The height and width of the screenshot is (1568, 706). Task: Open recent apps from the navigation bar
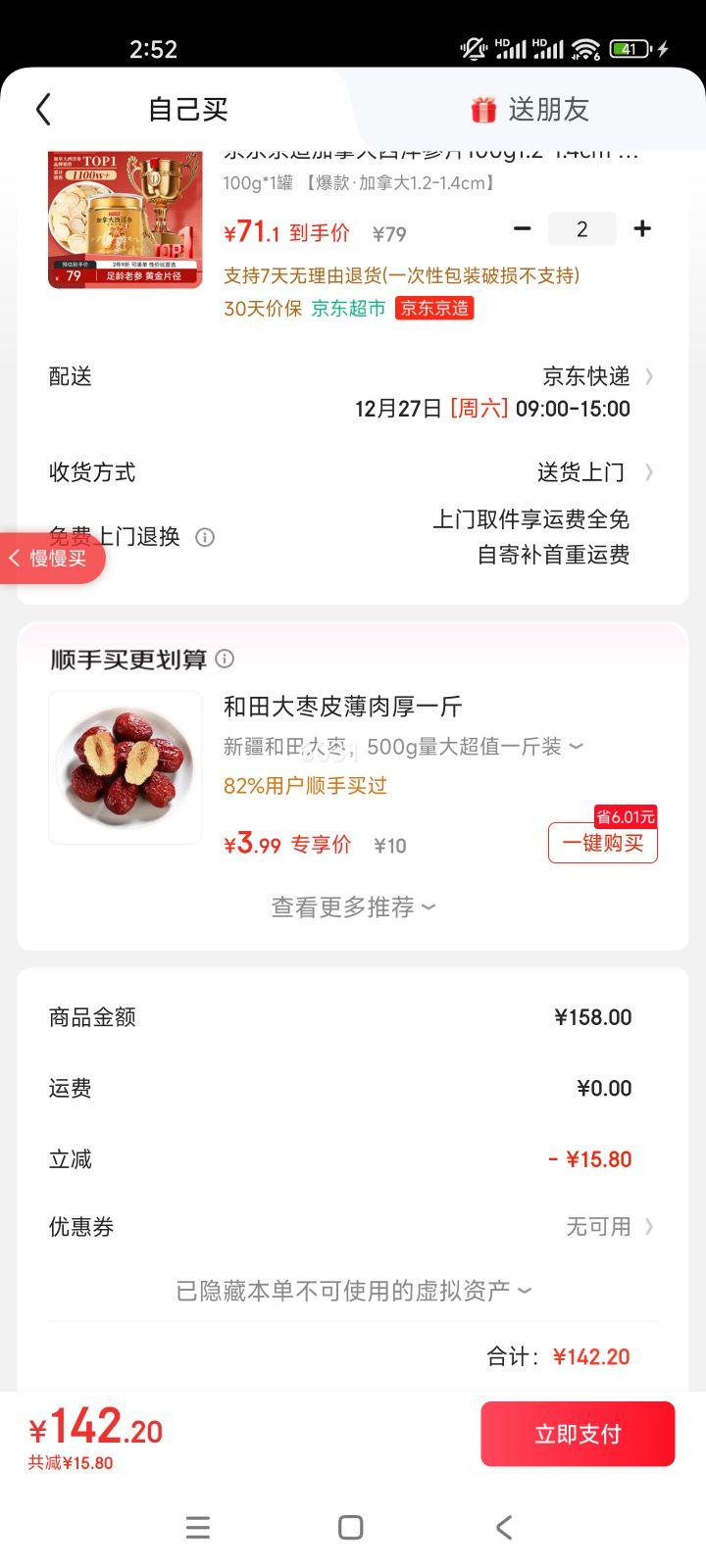tap(198, 1527)
